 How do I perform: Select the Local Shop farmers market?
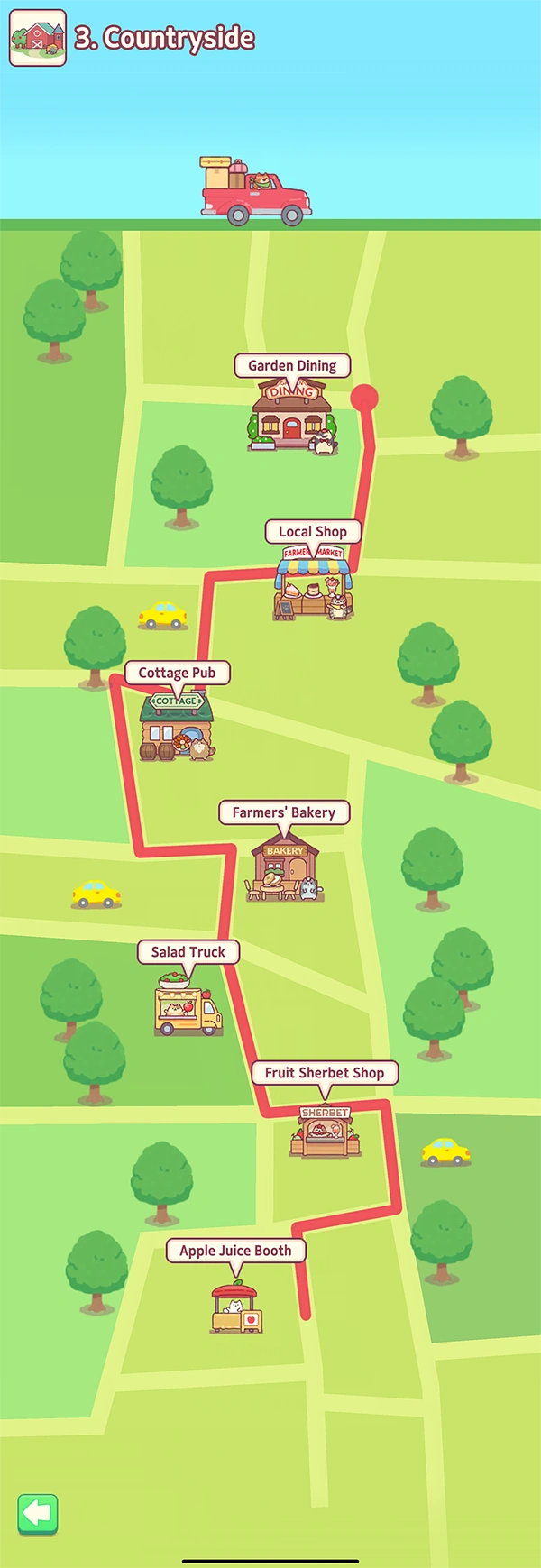coord(313,585)
